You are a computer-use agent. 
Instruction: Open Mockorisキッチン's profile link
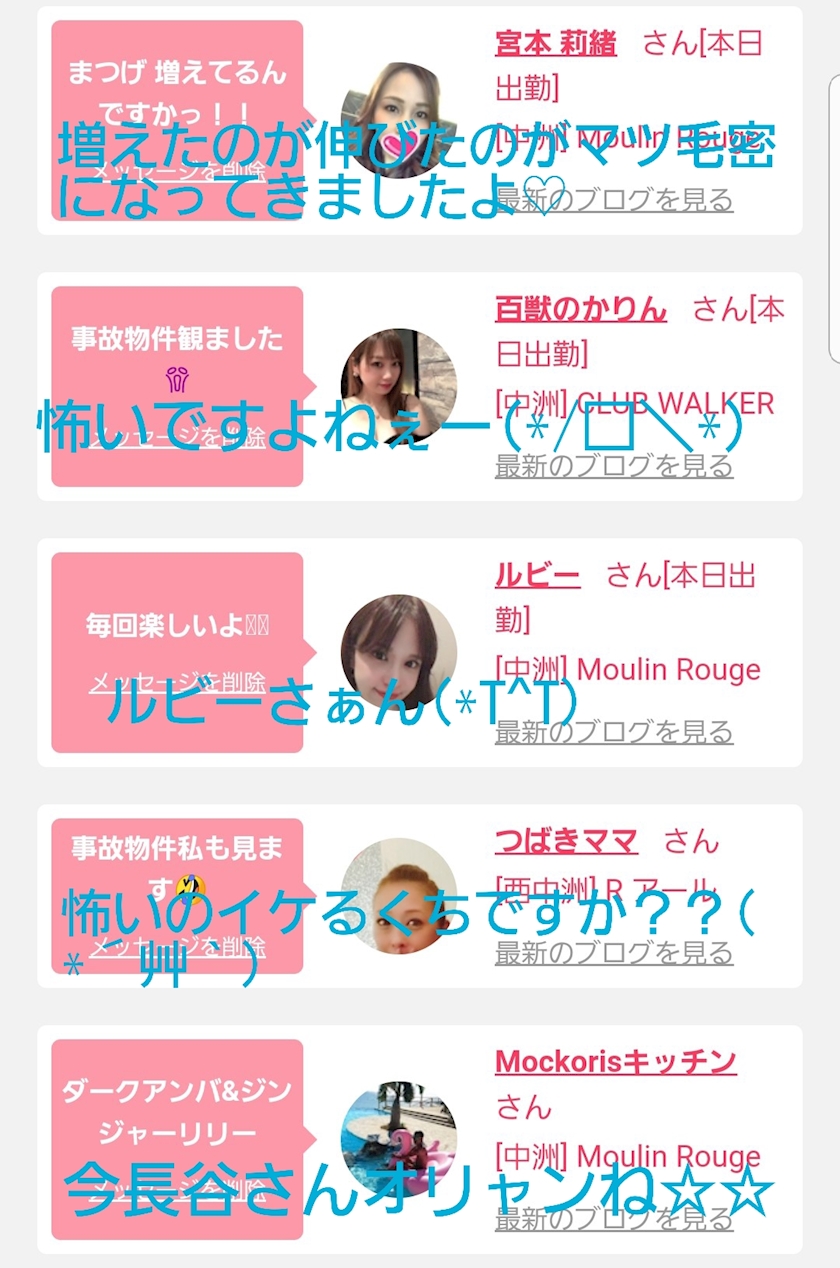pos(616,1061)
